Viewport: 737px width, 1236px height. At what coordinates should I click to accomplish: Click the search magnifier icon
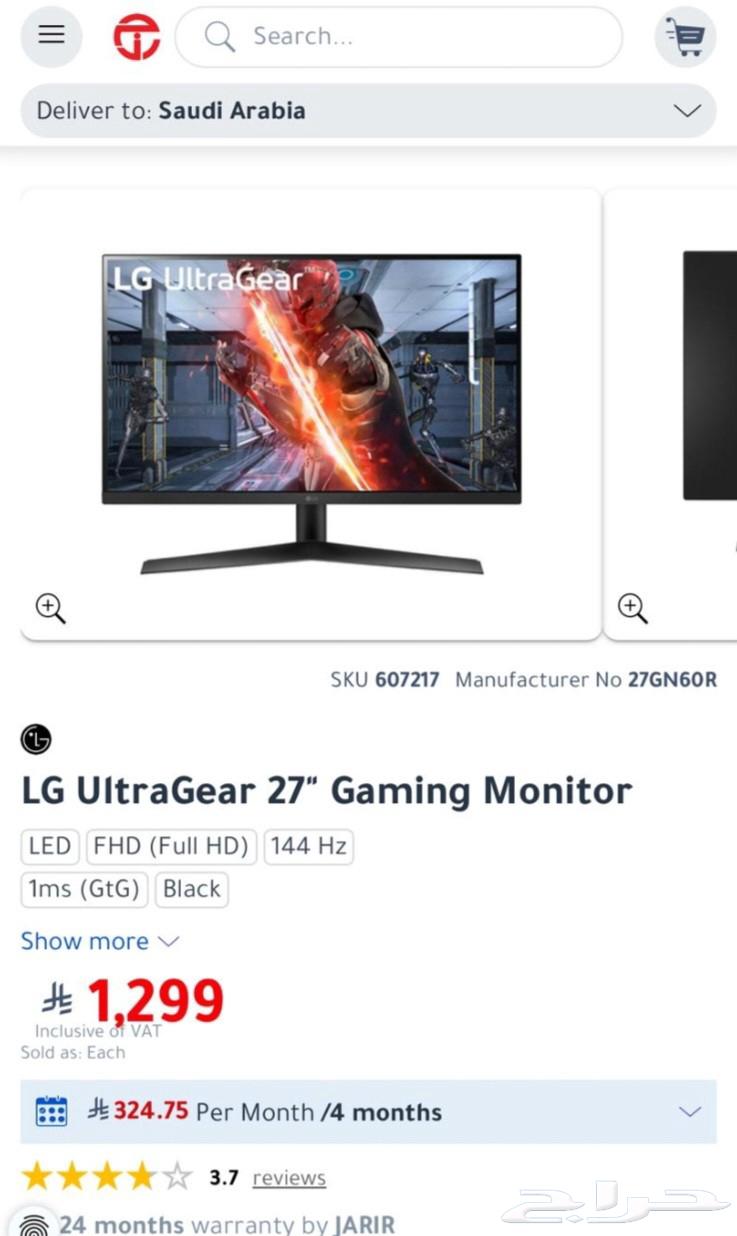tap(219, 36)
